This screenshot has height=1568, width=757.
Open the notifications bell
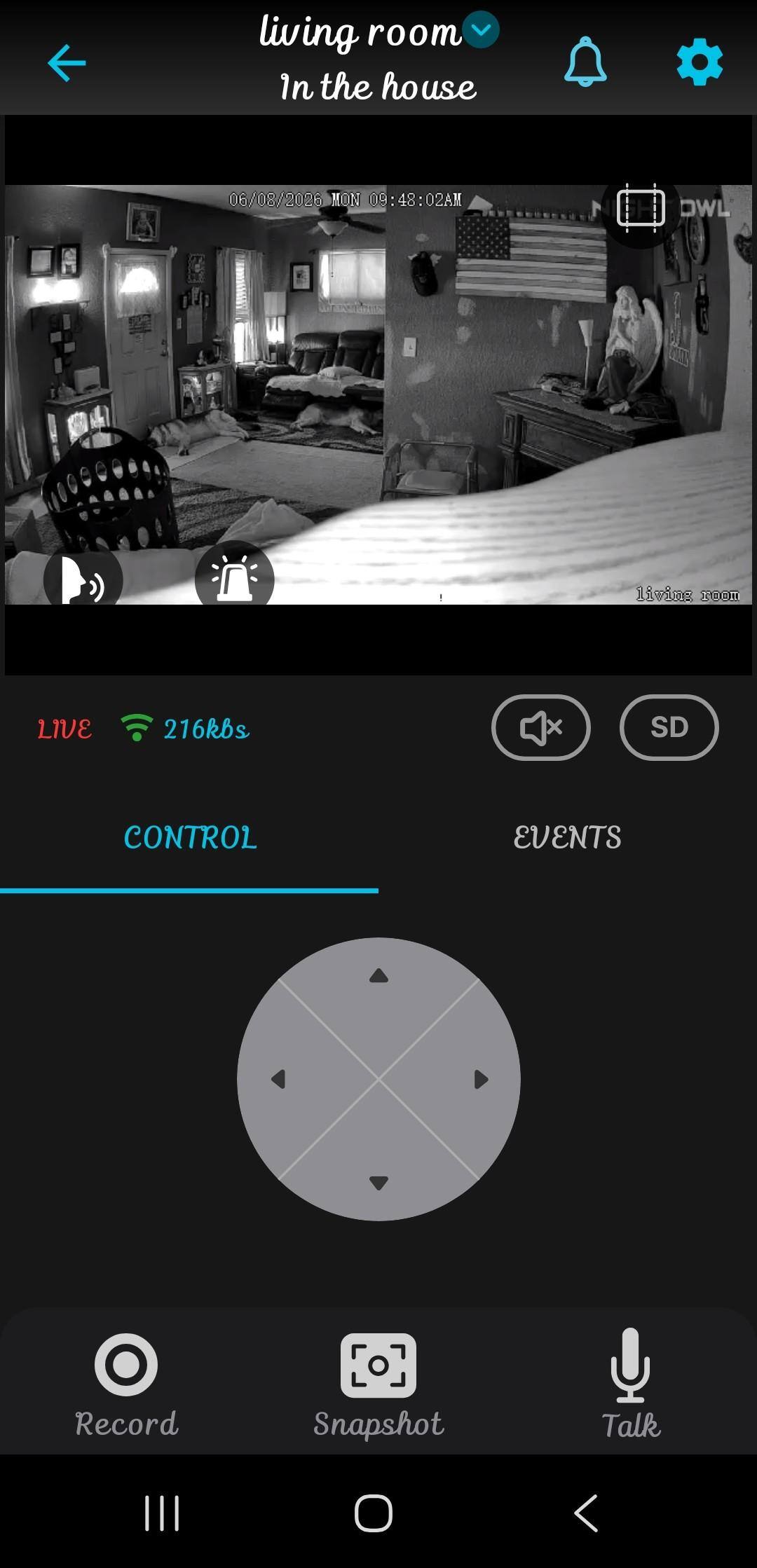pos(585,62)
